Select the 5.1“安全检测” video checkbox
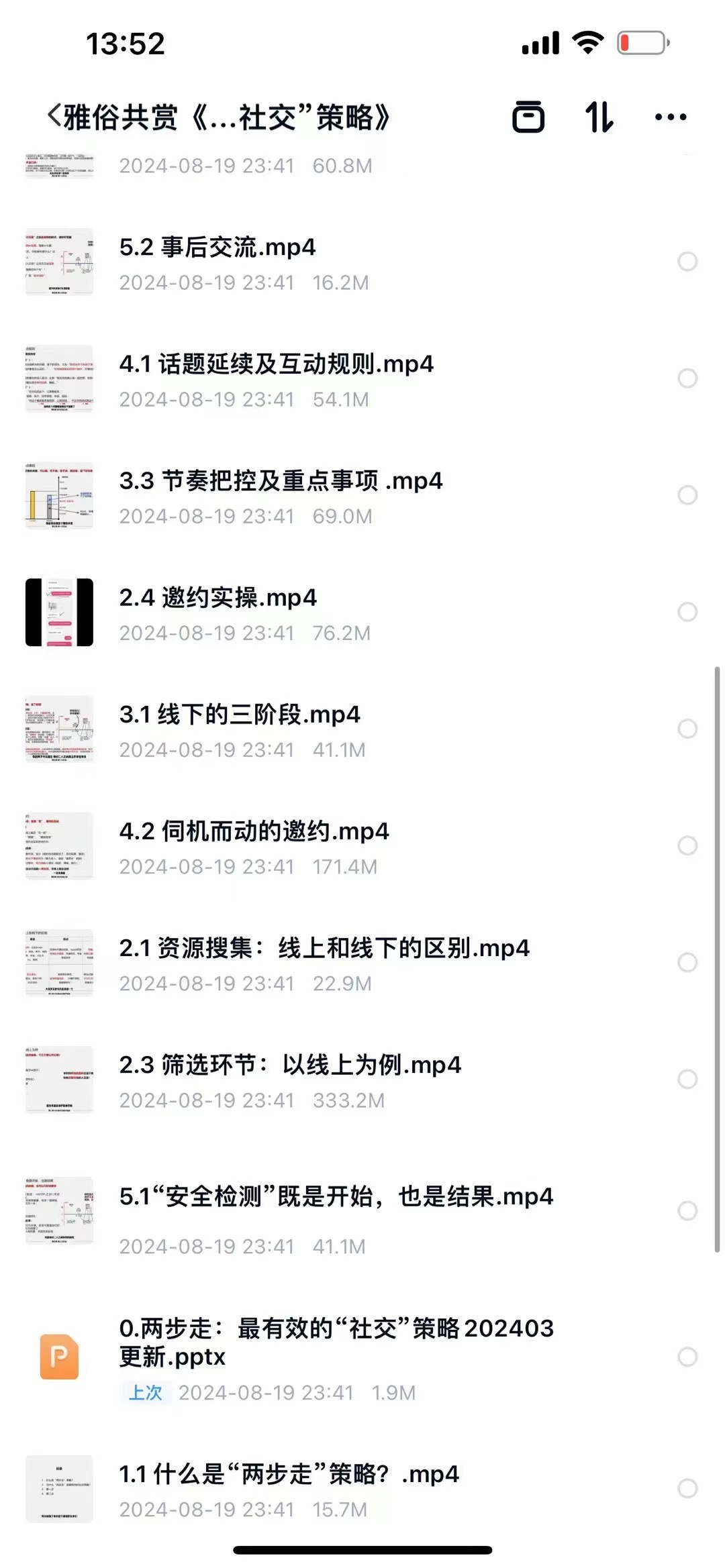This screenshot has height=1568, width=725. (687, 1210)
